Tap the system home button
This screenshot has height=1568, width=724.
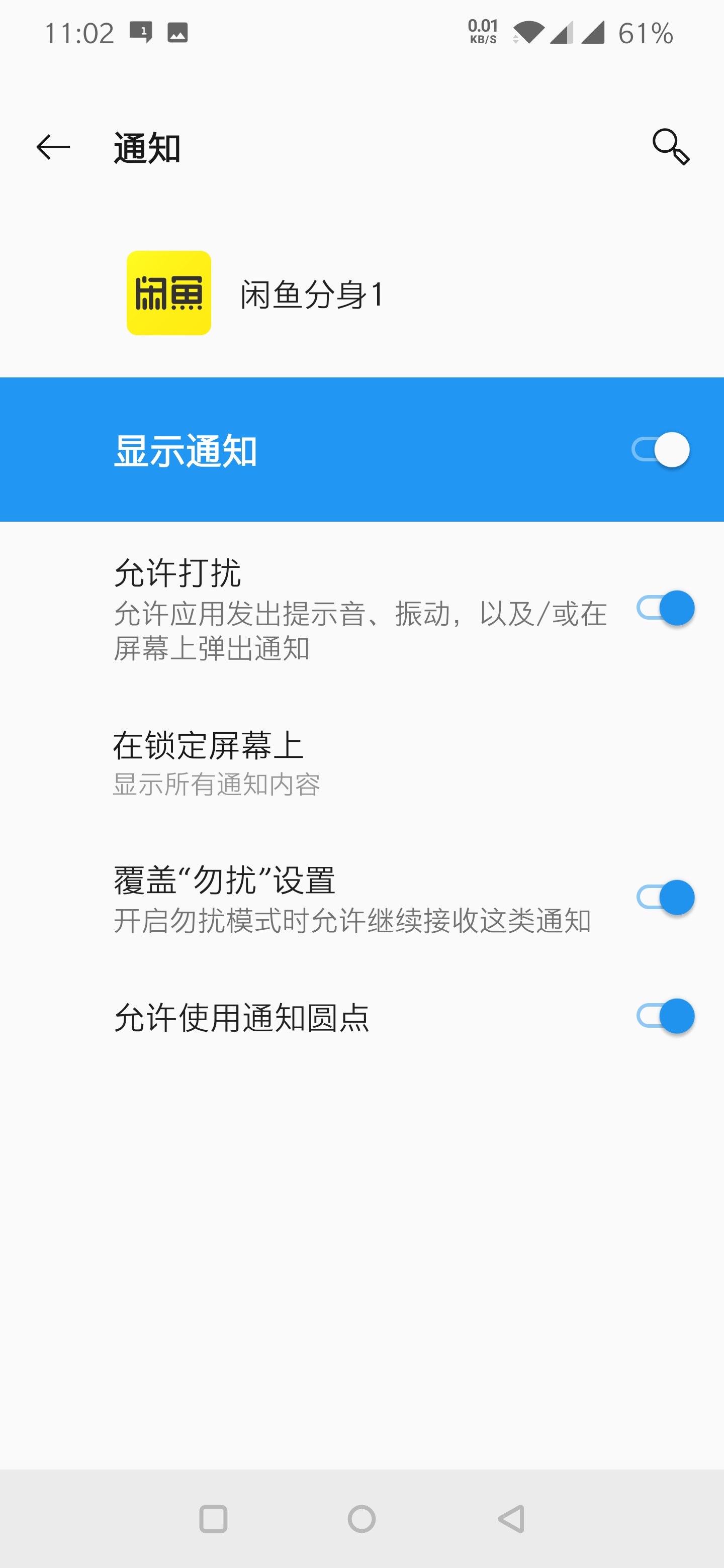(x=361, y=1519)
